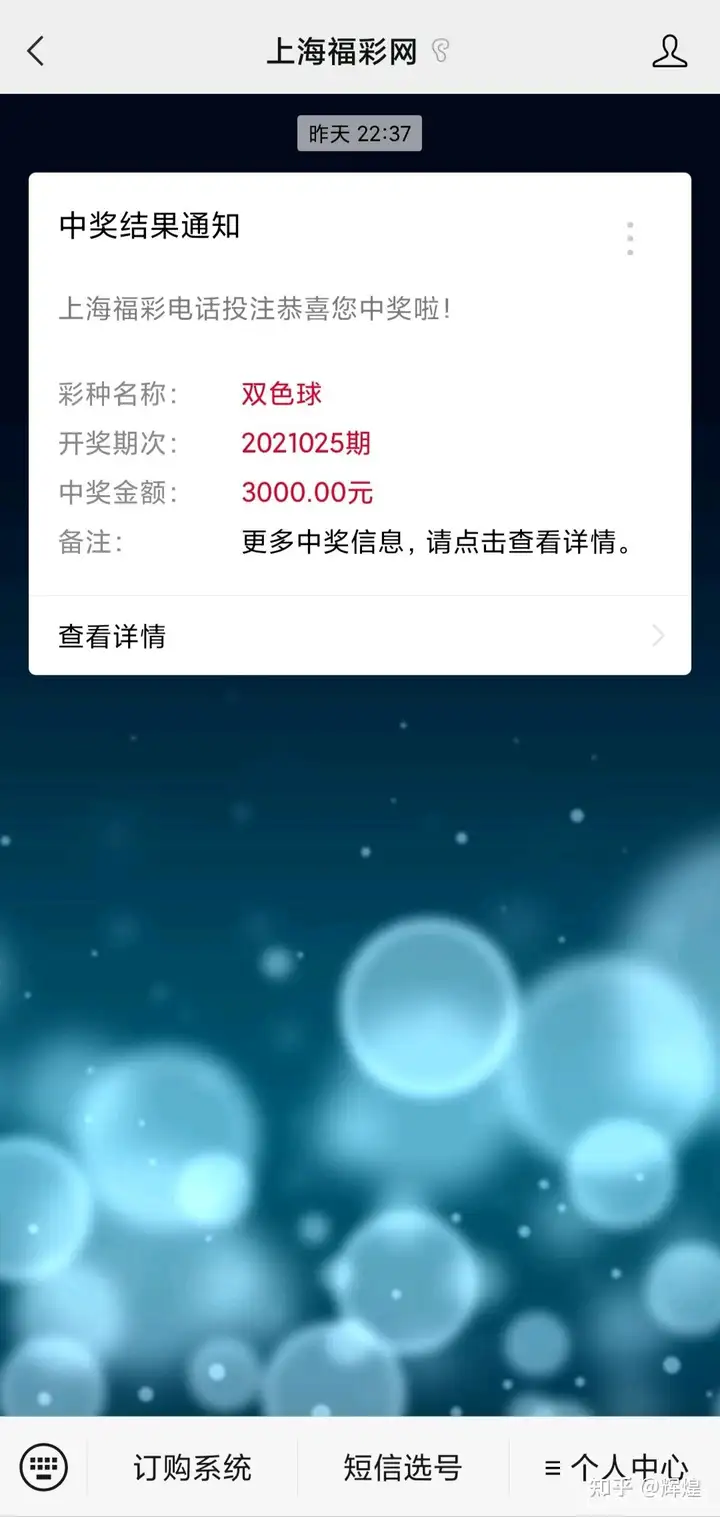Viewport: 720px width, 1517px height.
Task: Switch to keyboard input mode
Action: click(43, 1467)
